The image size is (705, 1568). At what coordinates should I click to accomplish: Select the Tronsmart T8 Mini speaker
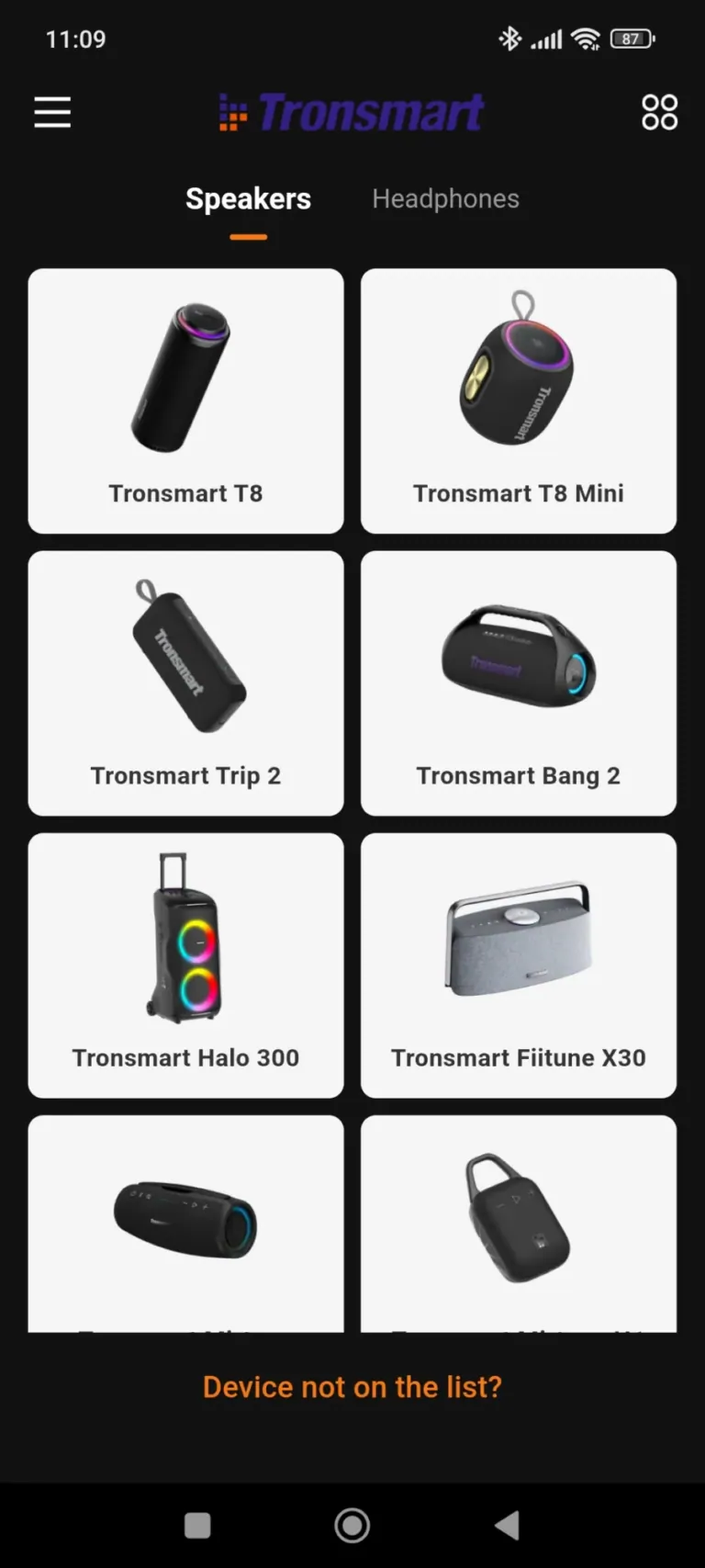pos(518,400)
